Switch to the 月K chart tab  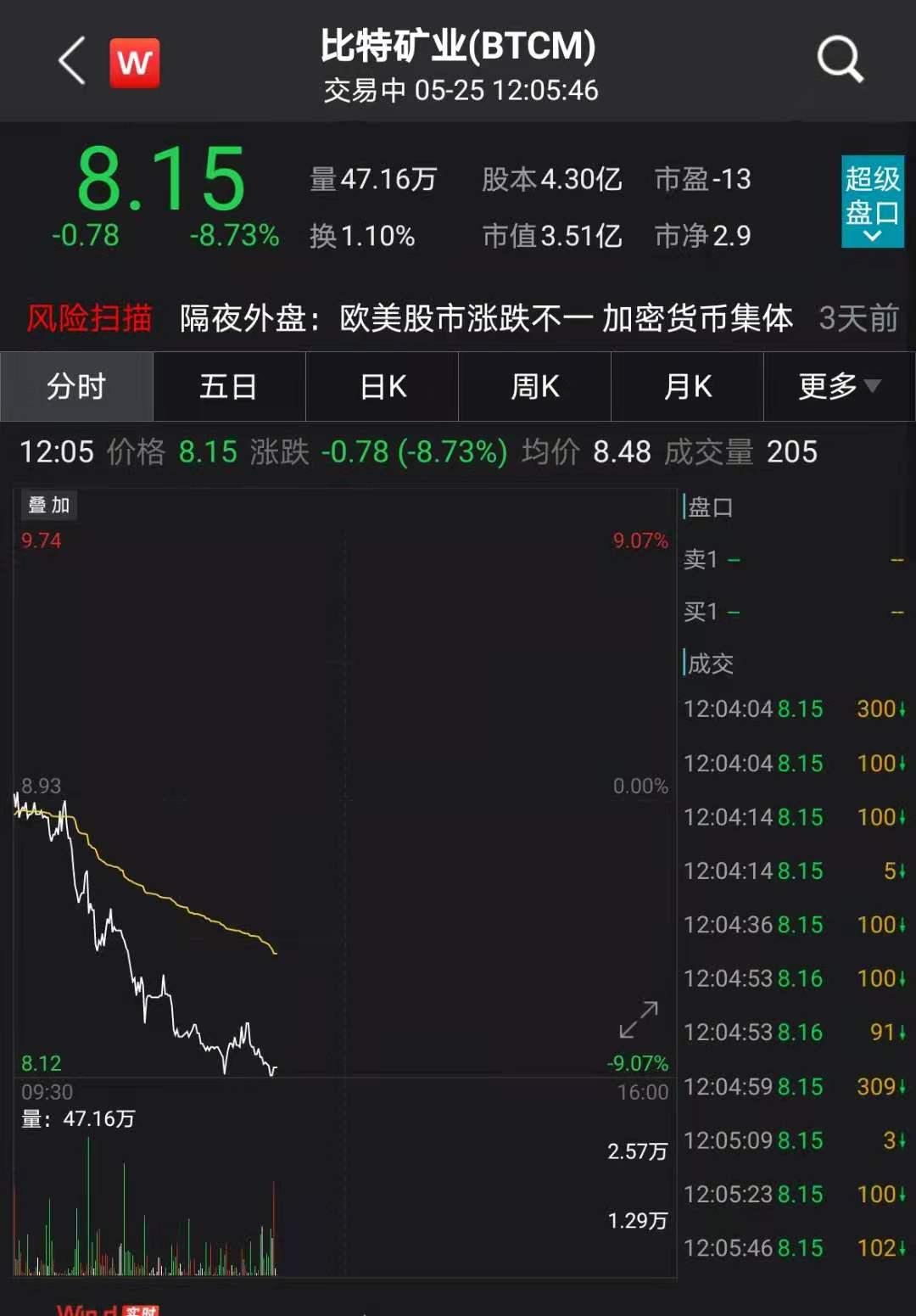[688, 387]
